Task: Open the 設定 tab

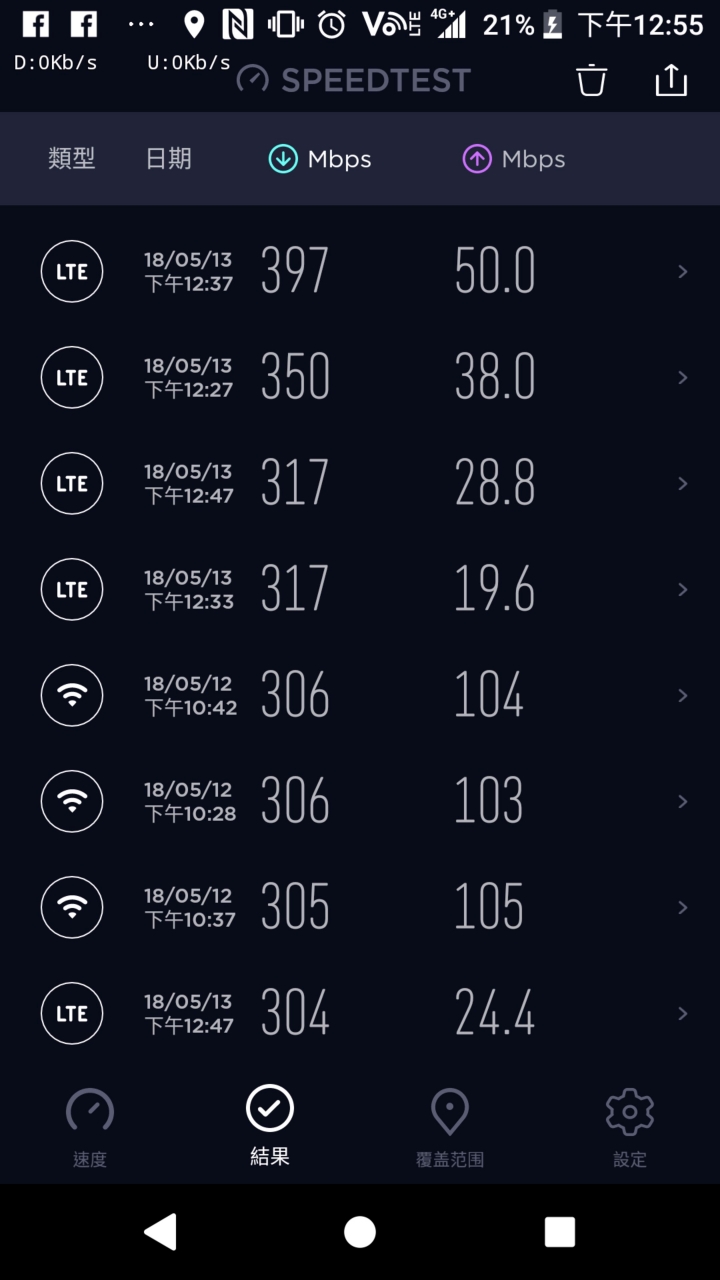Action: click(630, 1128)
